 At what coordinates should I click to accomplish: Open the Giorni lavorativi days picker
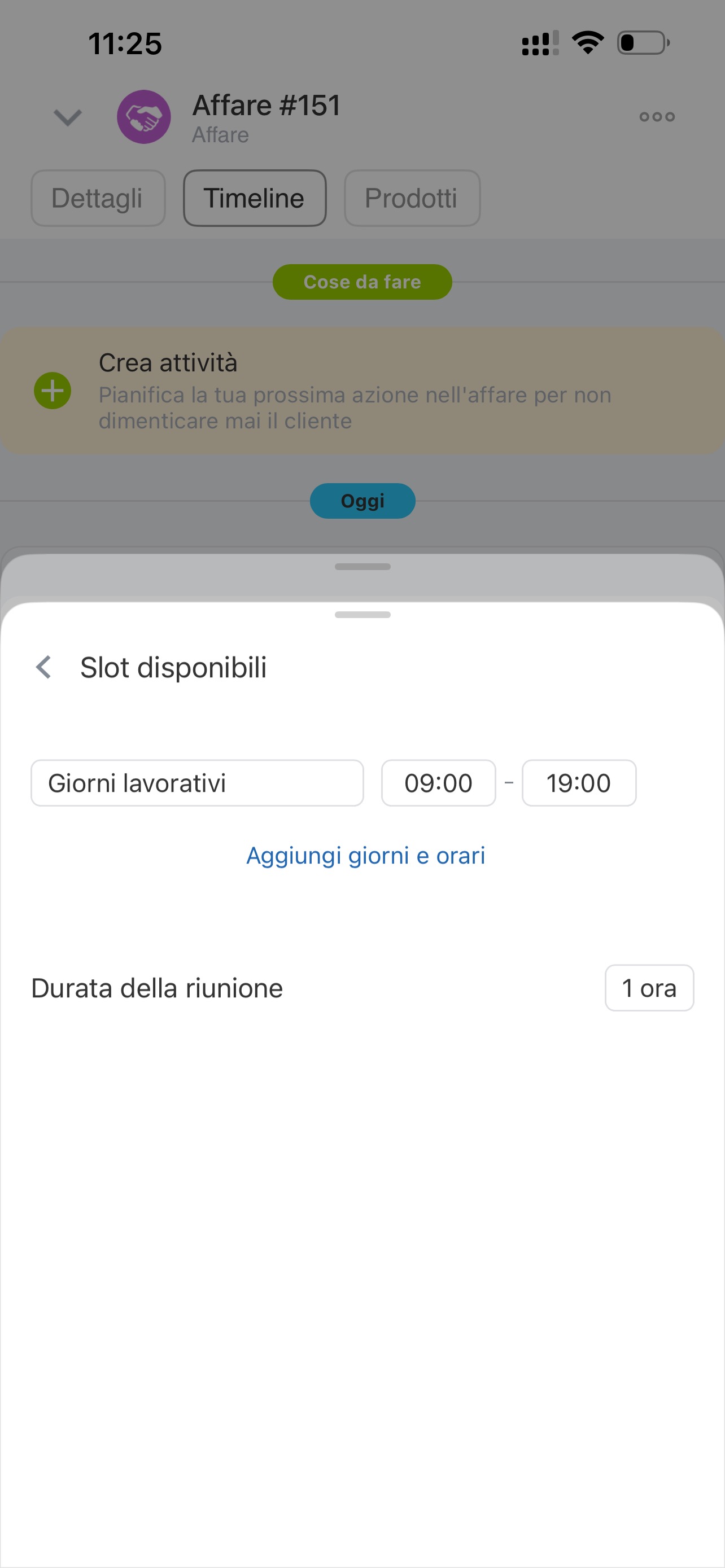[x=196, y=783]
